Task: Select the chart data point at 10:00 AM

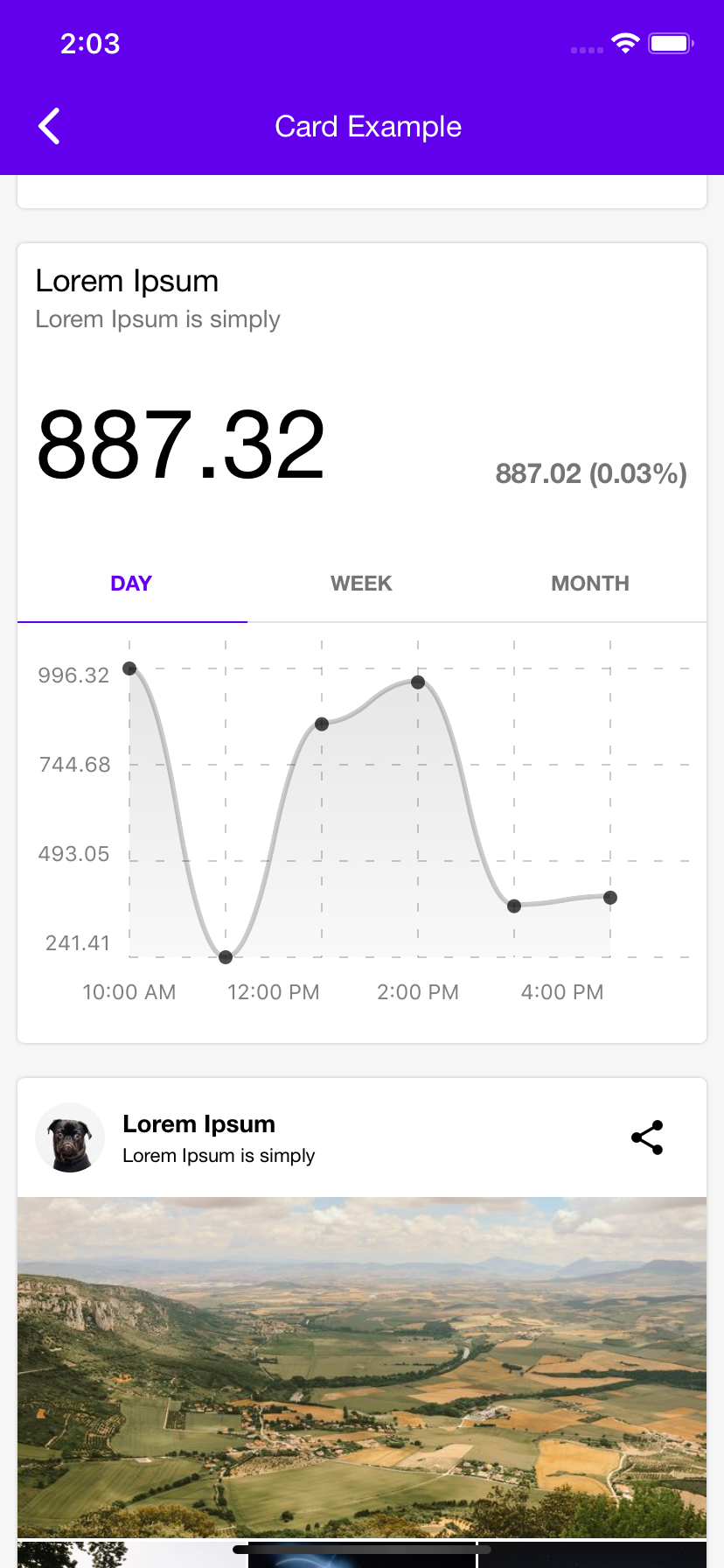Action: click(129, 668)
